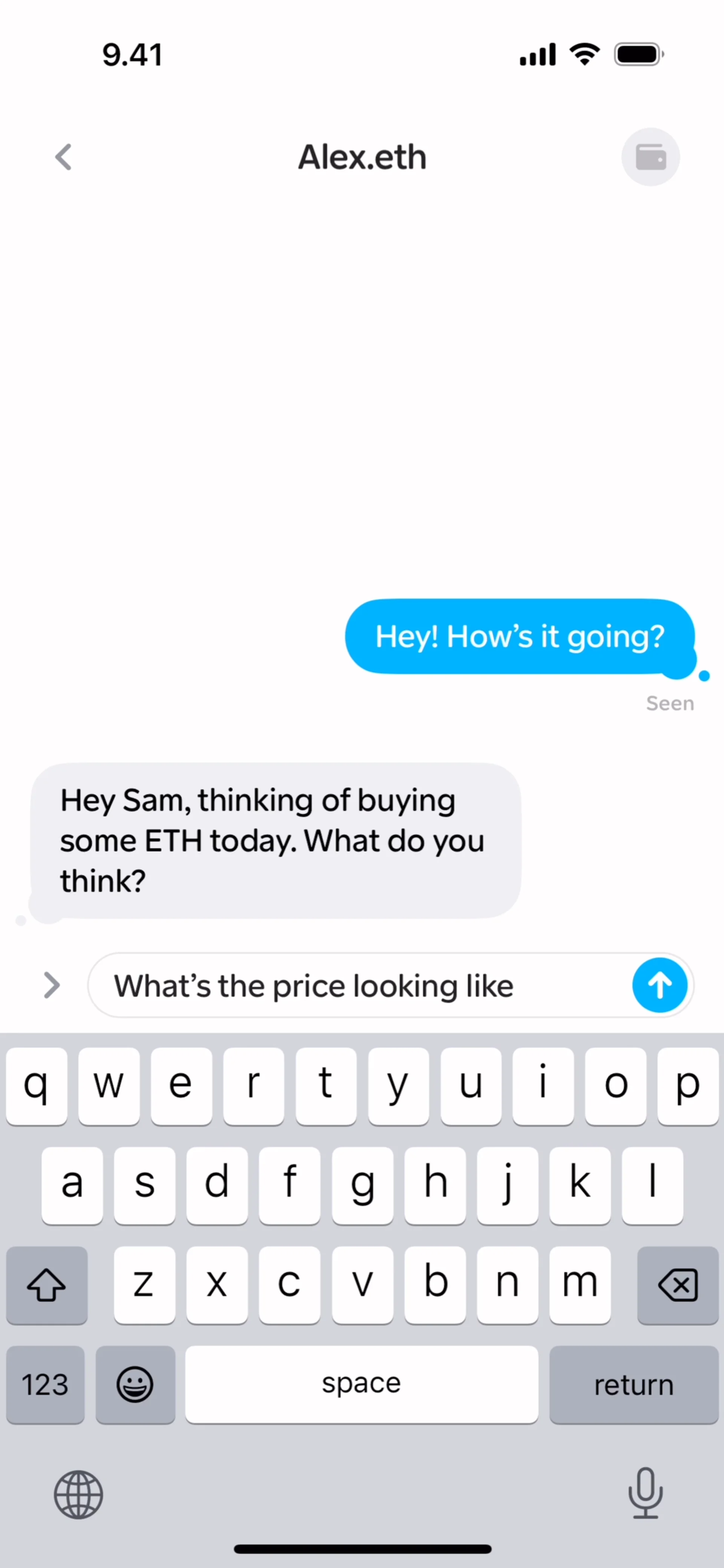The image size is (724, 1568).
Task: Switch to the 123 number keyboard
Action: pyautogui.click(x=46, y=1385)
